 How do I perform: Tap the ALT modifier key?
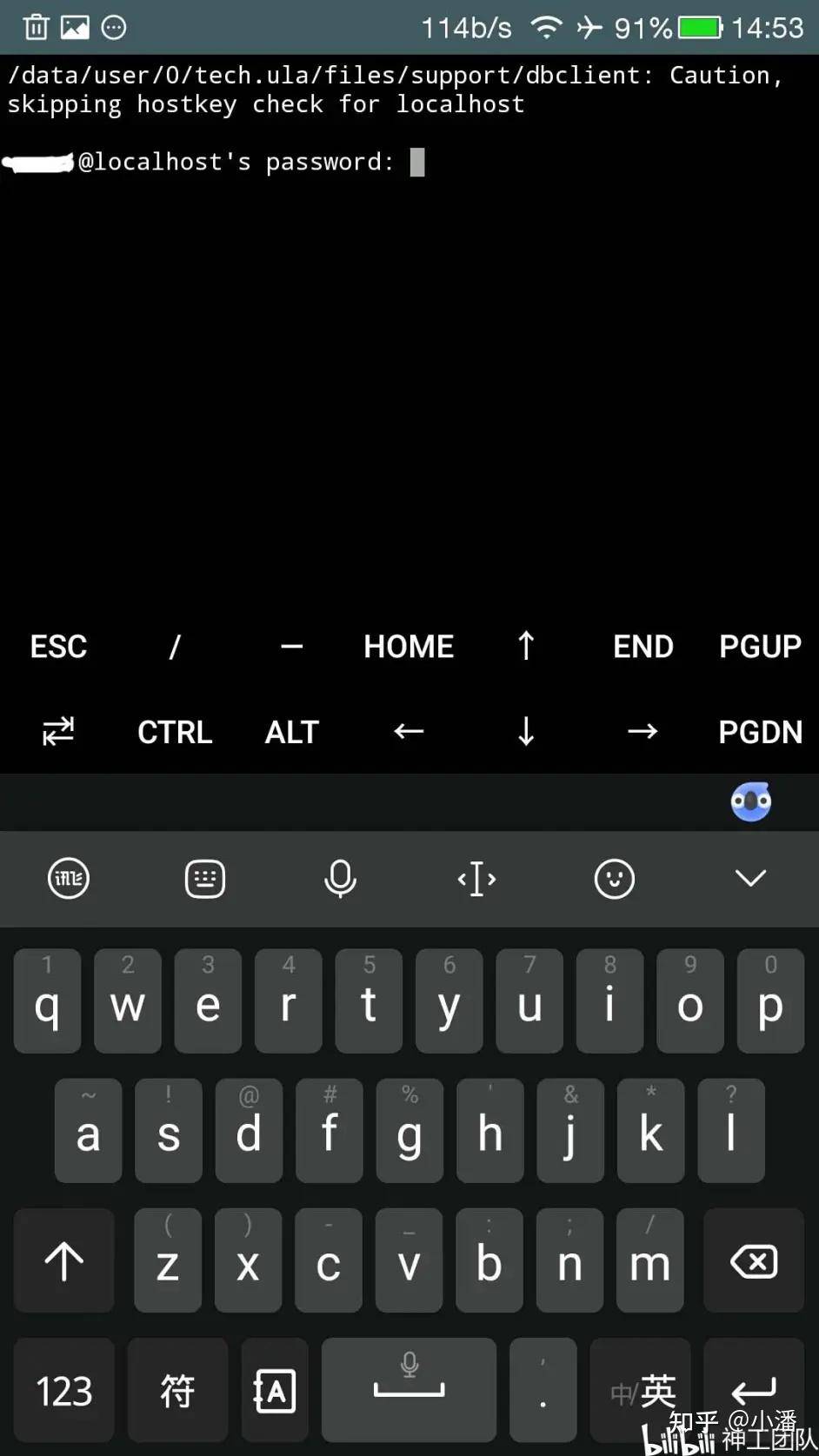tap(292, 732)
